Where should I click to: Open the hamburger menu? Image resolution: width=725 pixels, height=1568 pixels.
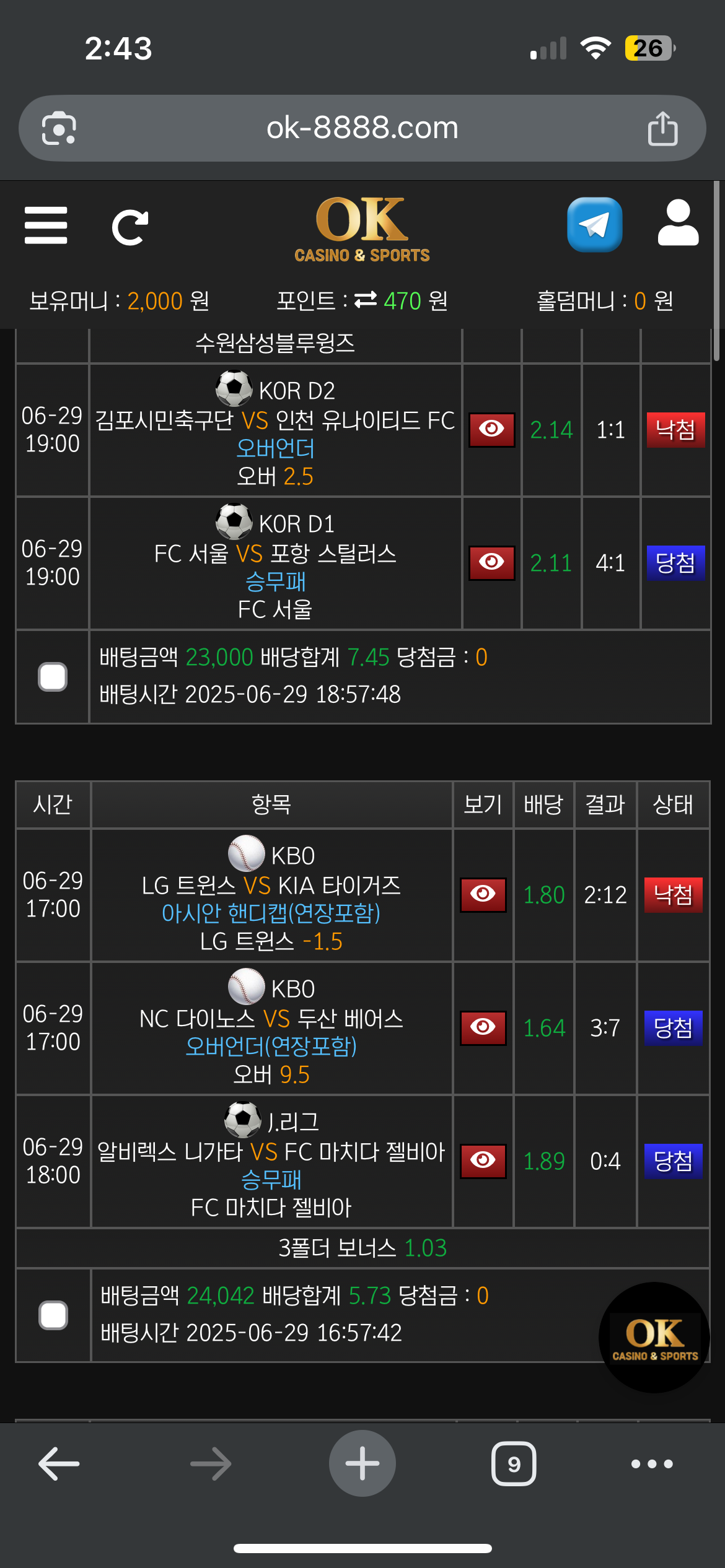coord(46,226)
